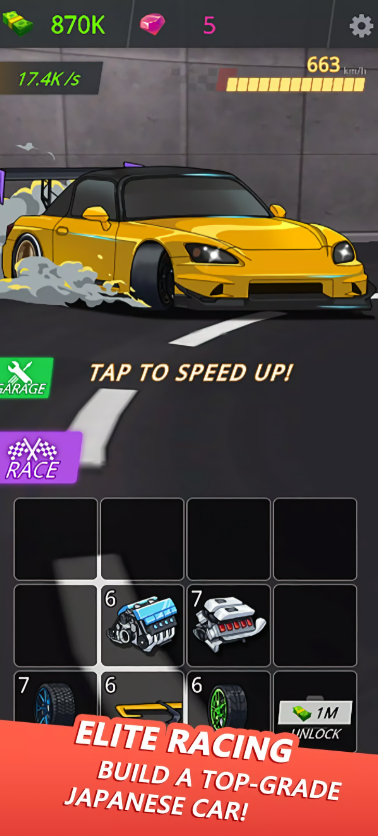Select the level 6 blue engine

[x=142, y=625]
